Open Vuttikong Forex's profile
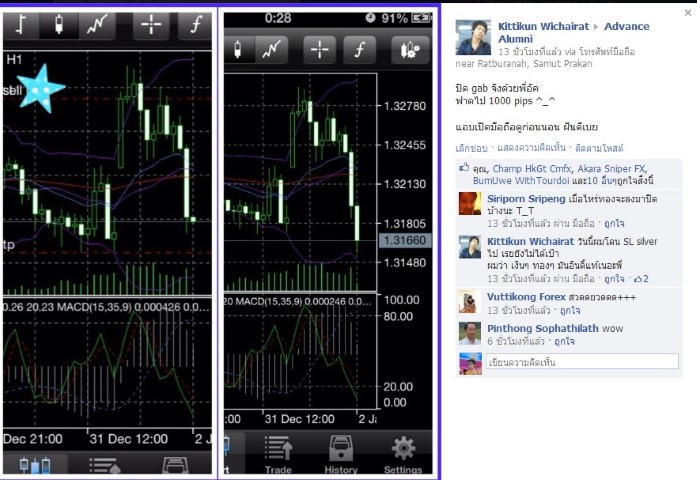The width and height of the screenshot is (697, 480). click(x=528, y=298)
